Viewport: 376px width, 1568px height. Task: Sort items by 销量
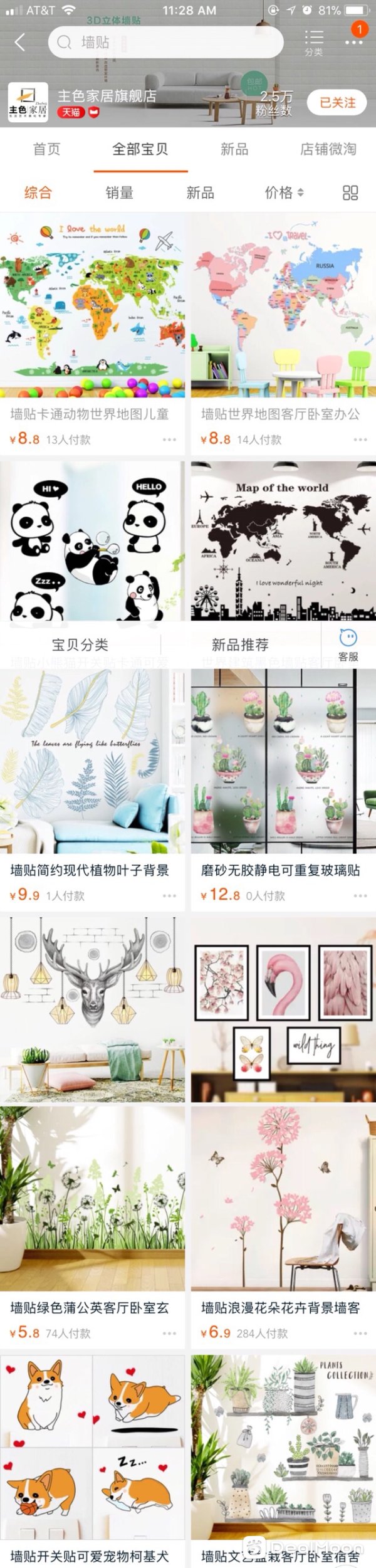coord(119,192)
